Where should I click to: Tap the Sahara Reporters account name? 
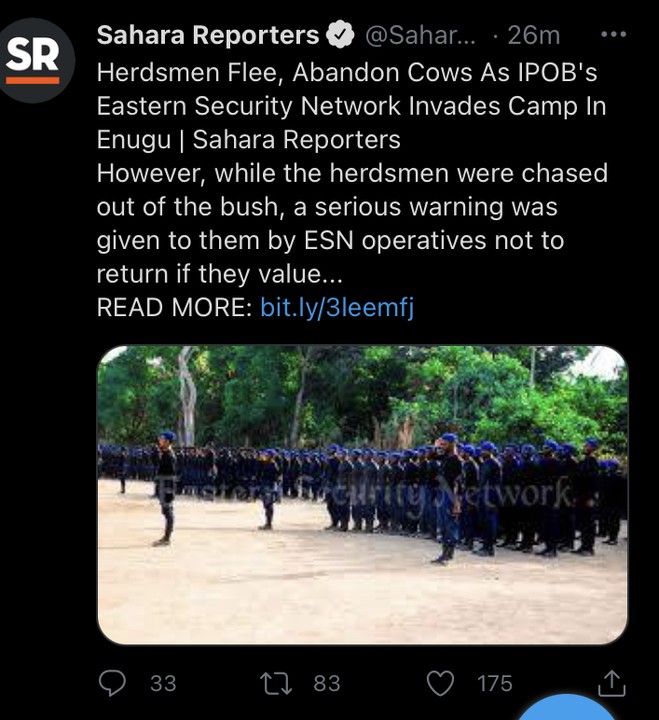click(x=208, y=35)
